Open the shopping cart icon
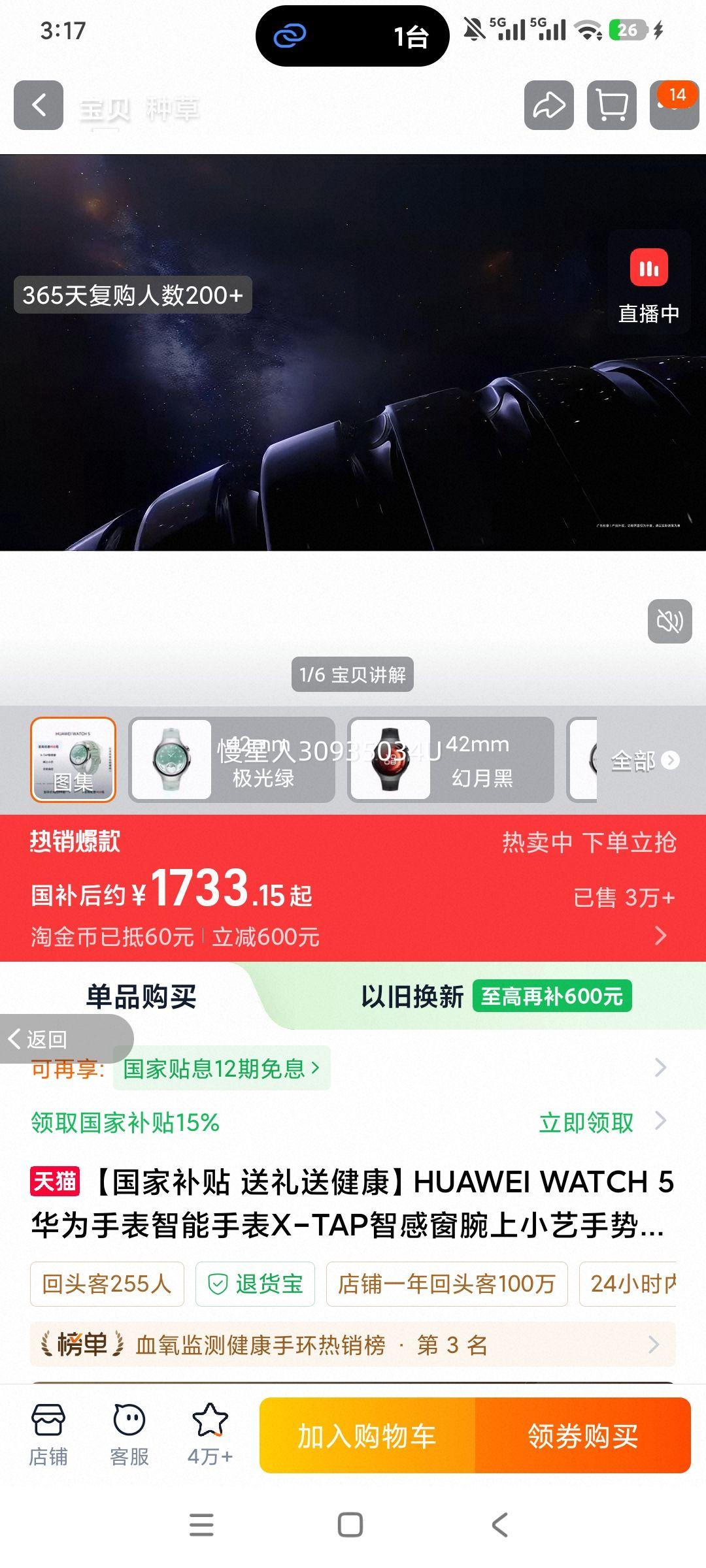Viewport: 706px width, 1568px height. [x=612, y=105]
